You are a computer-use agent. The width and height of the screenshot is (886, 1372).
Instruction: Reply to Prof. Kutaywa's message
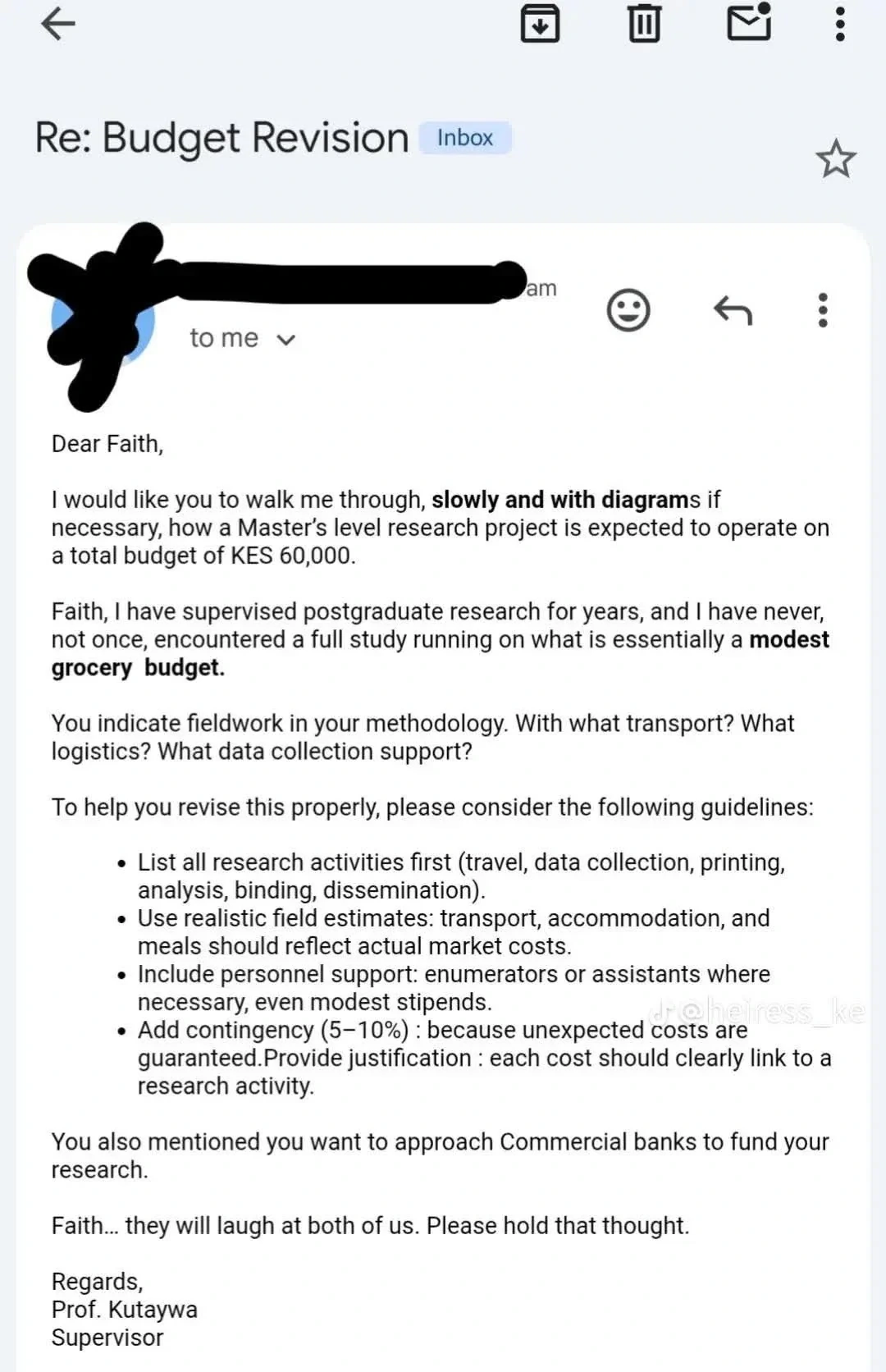click(733, 310)
